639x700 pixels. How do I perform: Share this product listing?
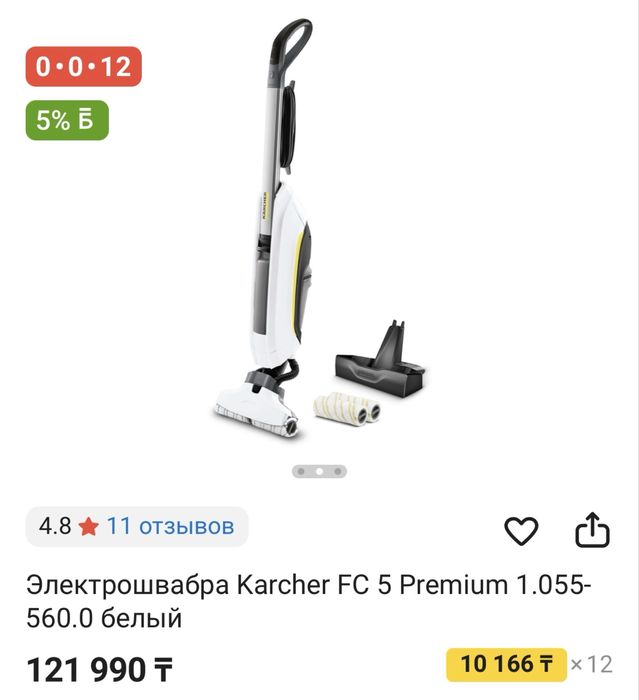[592, 530]
